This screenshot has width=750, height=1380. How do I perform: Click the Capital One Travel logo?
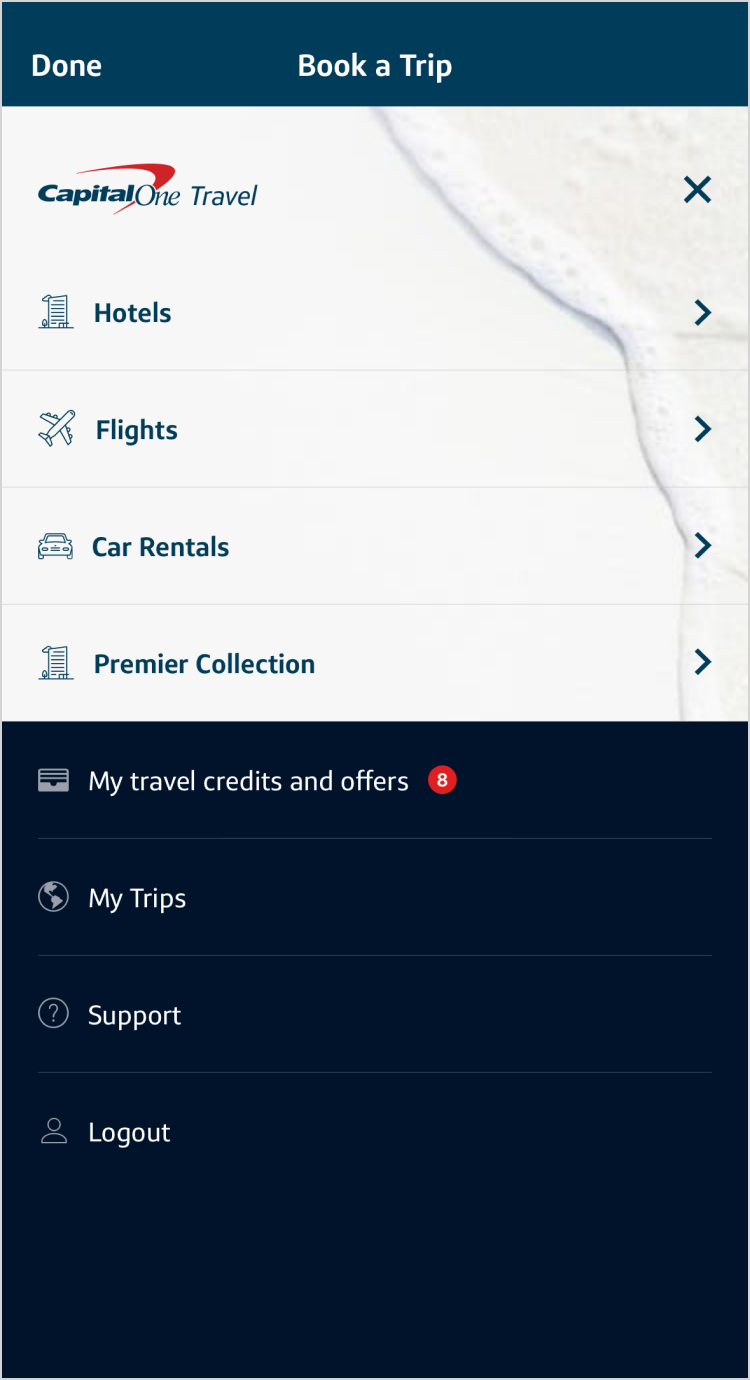147,190
